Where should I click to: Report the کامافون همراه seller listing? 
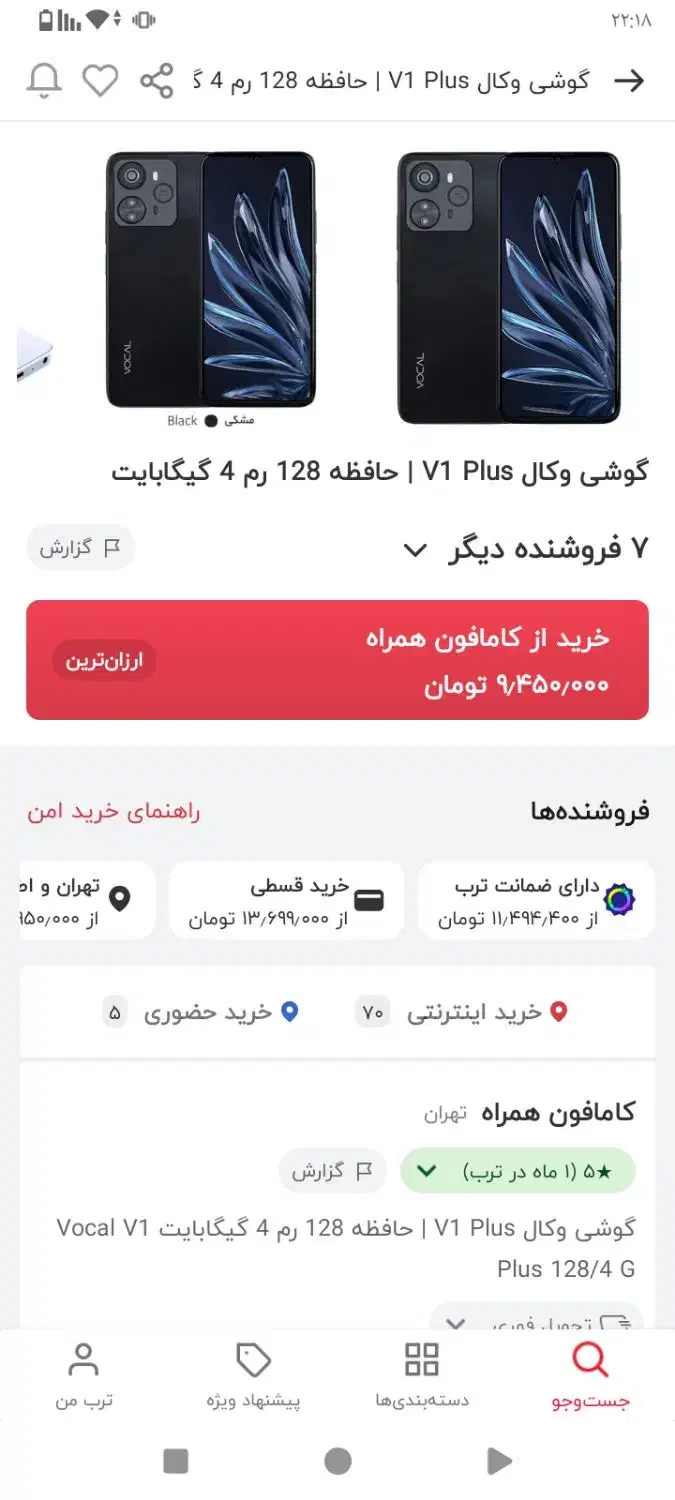[x=332, y=1171]
